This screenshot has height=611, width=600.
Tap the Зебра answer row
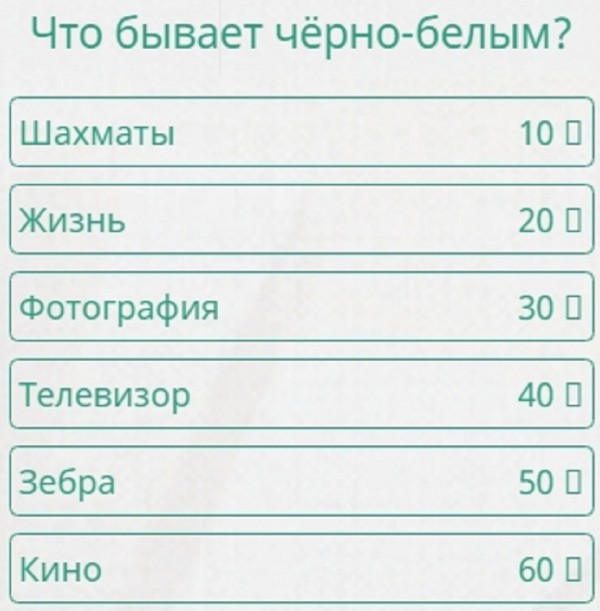[x=300, y=482]
